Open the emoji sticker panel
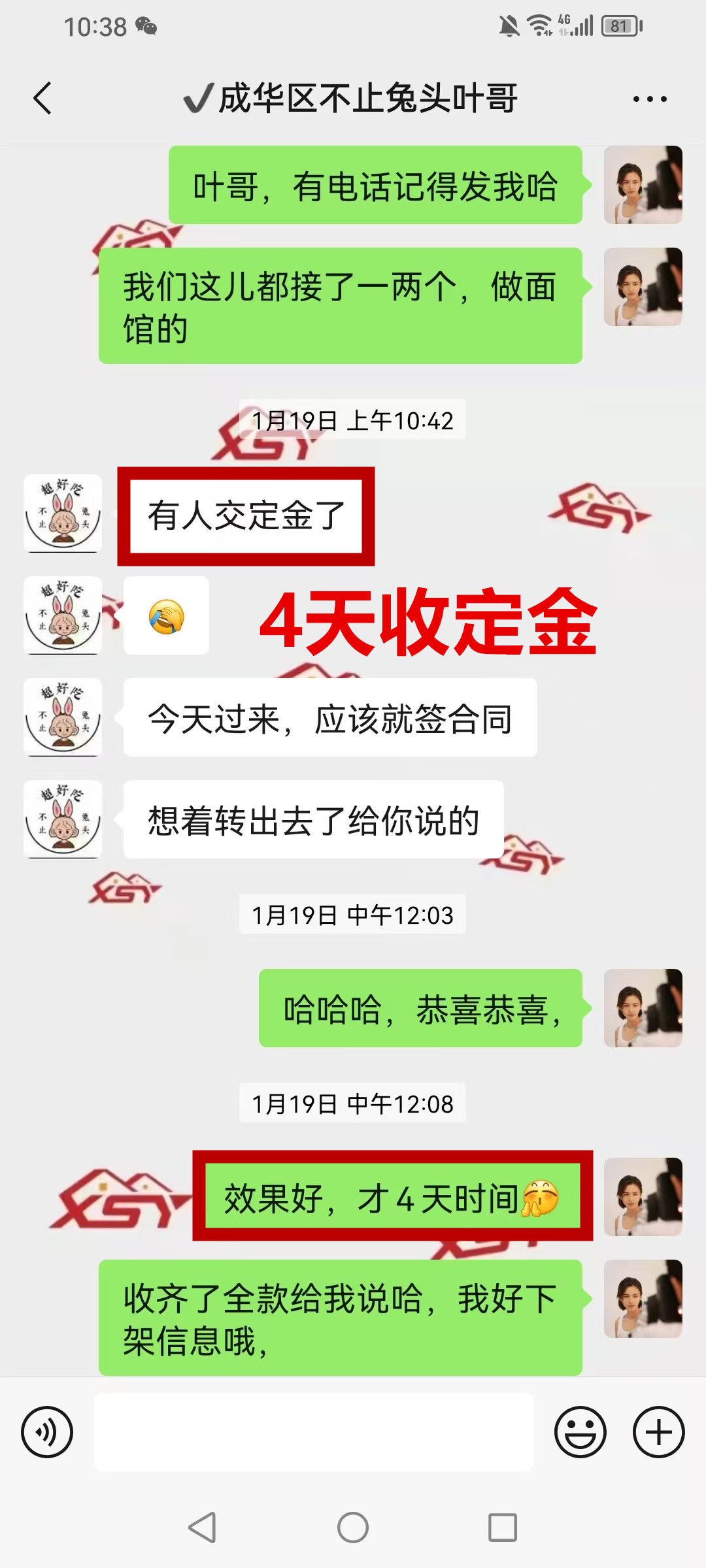The height and width of the screenshot is (1568, 706). click(x=580, y=1432)
